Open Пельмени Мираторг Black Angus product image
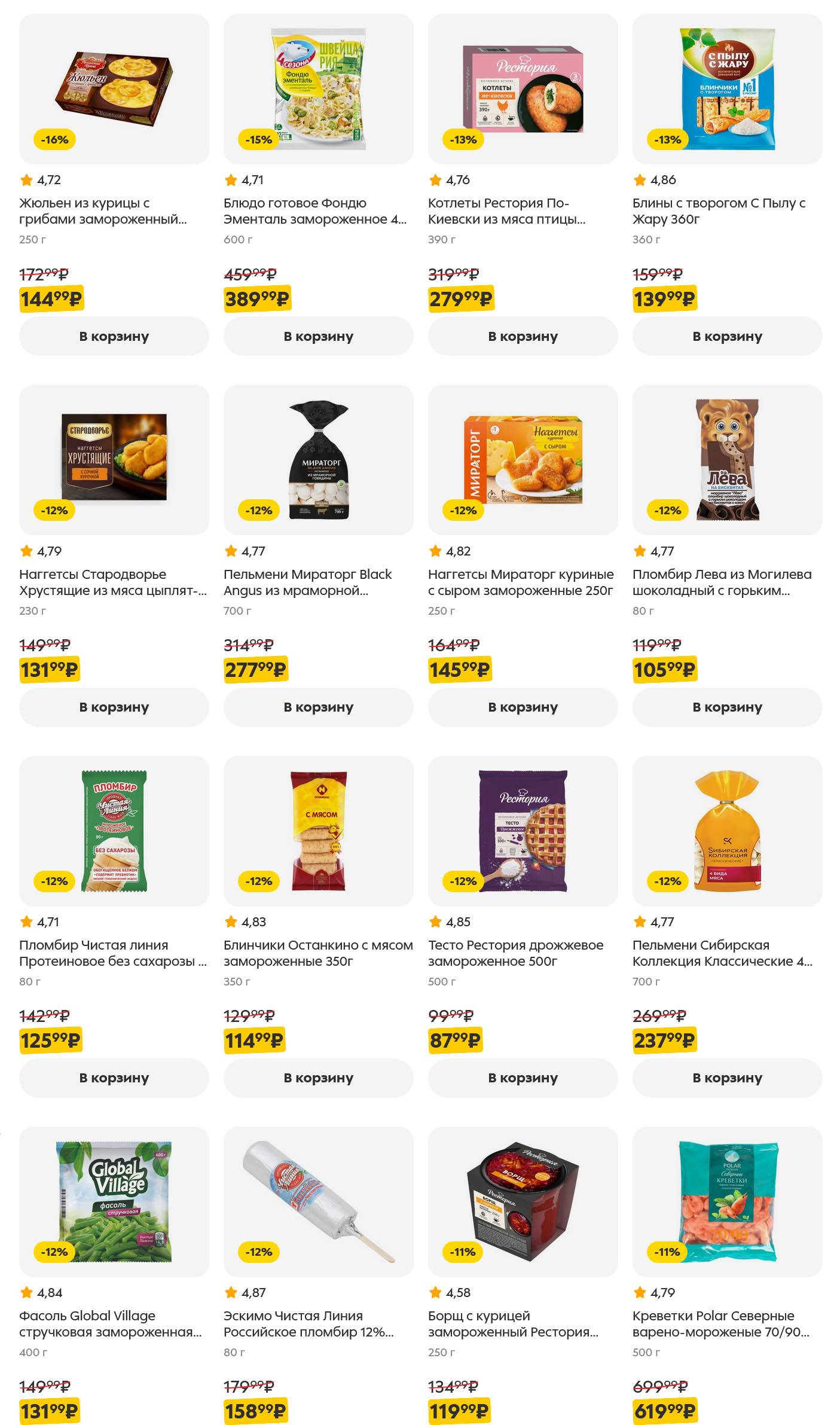Viewport: 840px width, 1425px height. 318,459
